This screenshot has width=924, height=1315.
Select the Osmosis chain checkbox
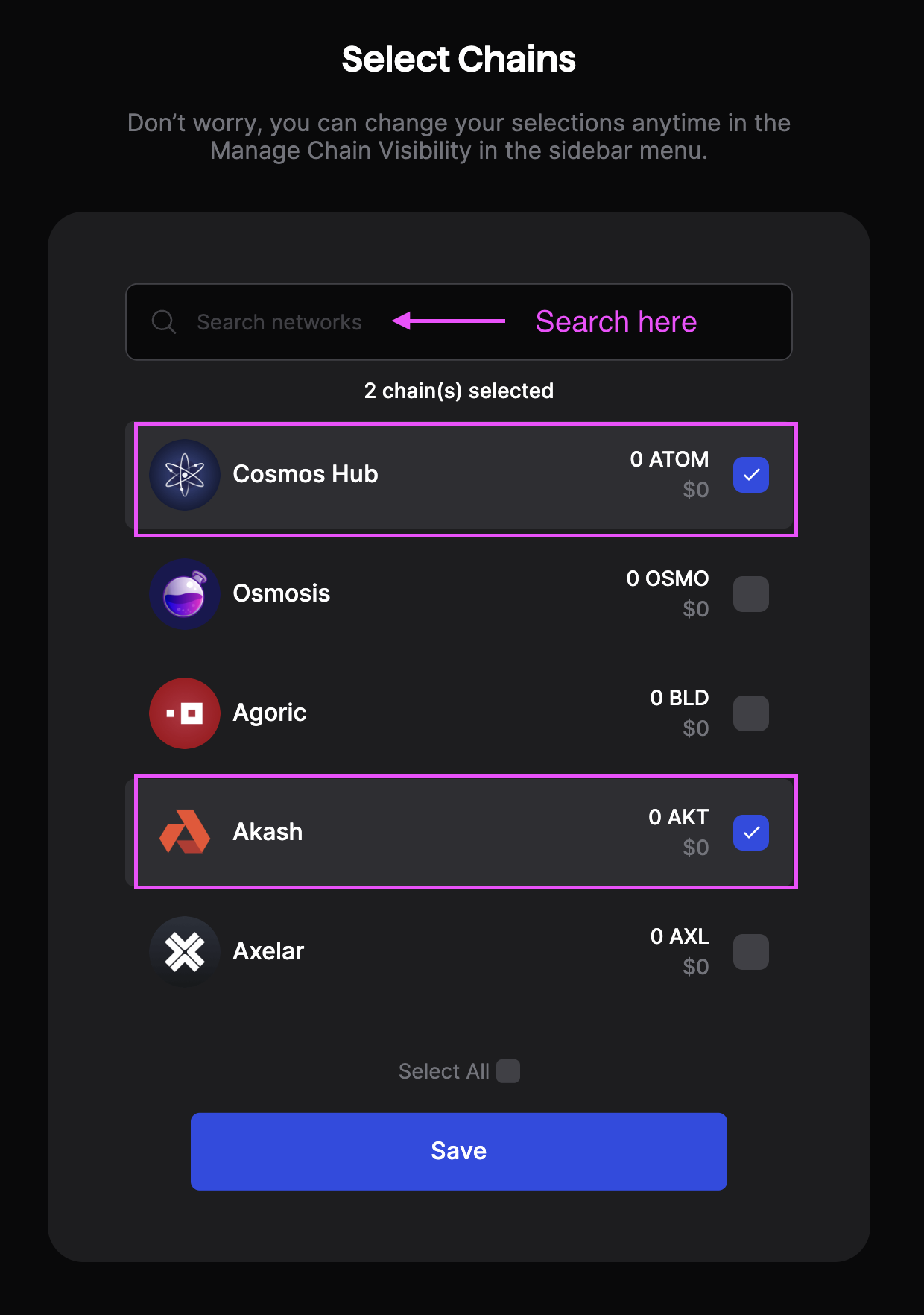point(750,594)
